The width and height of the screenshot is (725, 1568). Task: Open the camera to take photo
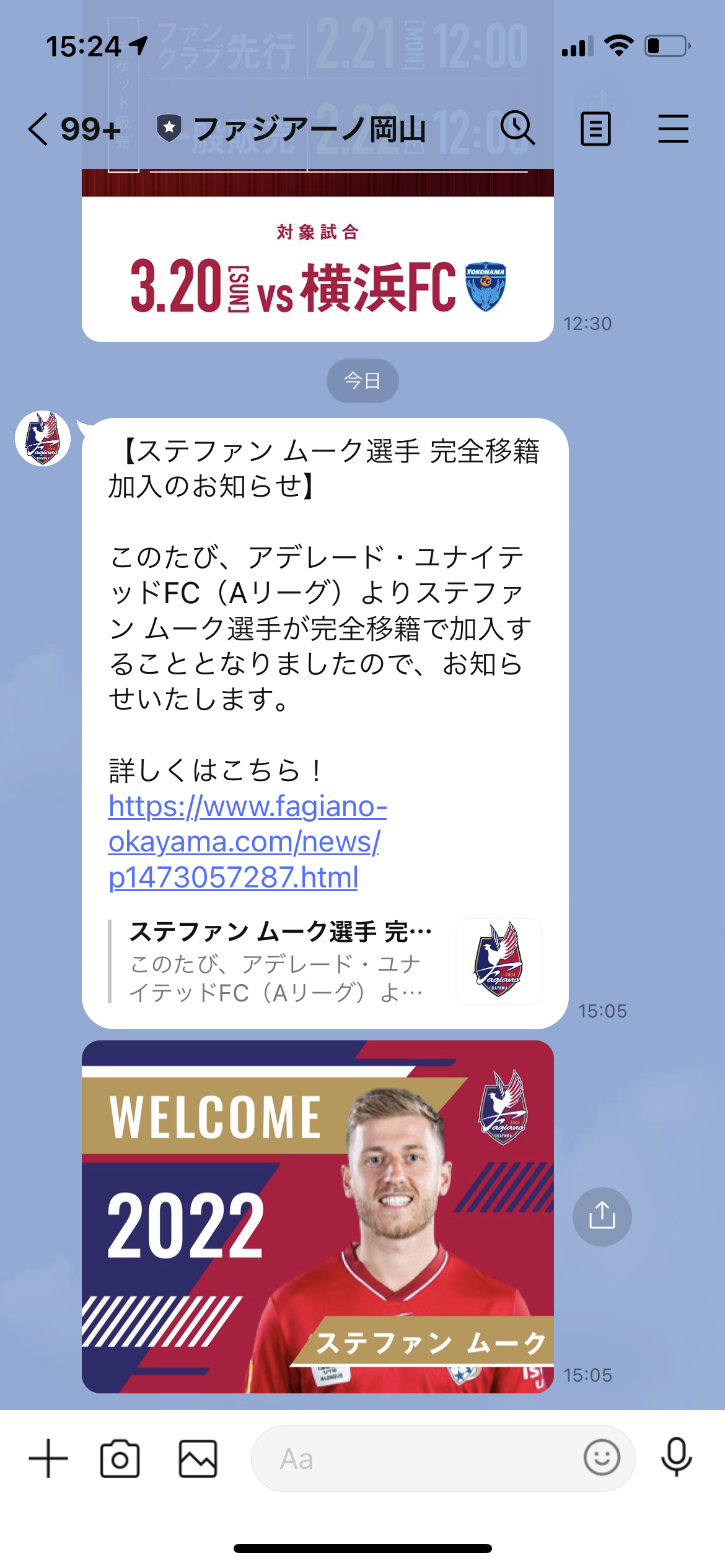[120, 1458]
